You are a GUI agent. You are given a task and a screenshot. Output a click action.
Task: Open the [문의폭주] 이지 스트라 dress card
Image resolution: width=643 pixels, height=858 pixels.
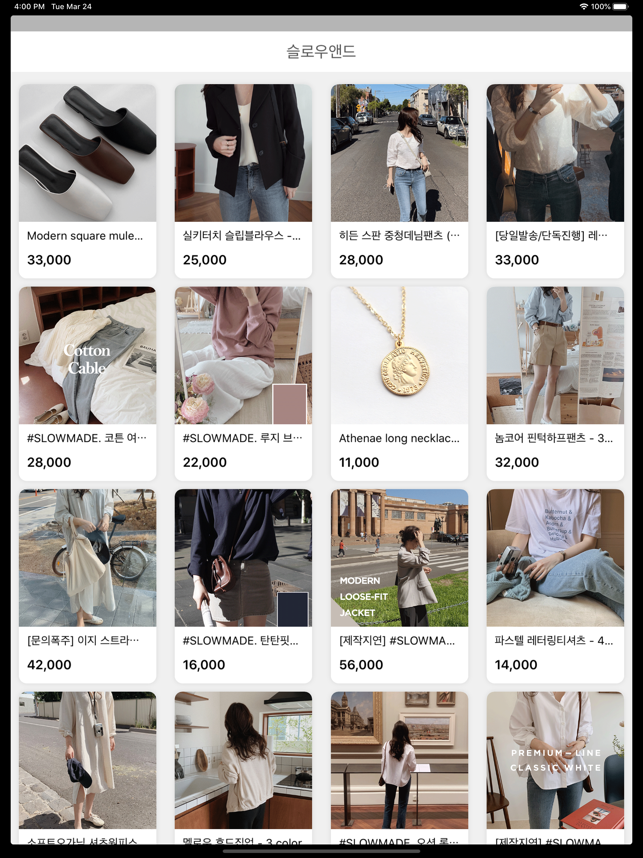click(87, 585)
